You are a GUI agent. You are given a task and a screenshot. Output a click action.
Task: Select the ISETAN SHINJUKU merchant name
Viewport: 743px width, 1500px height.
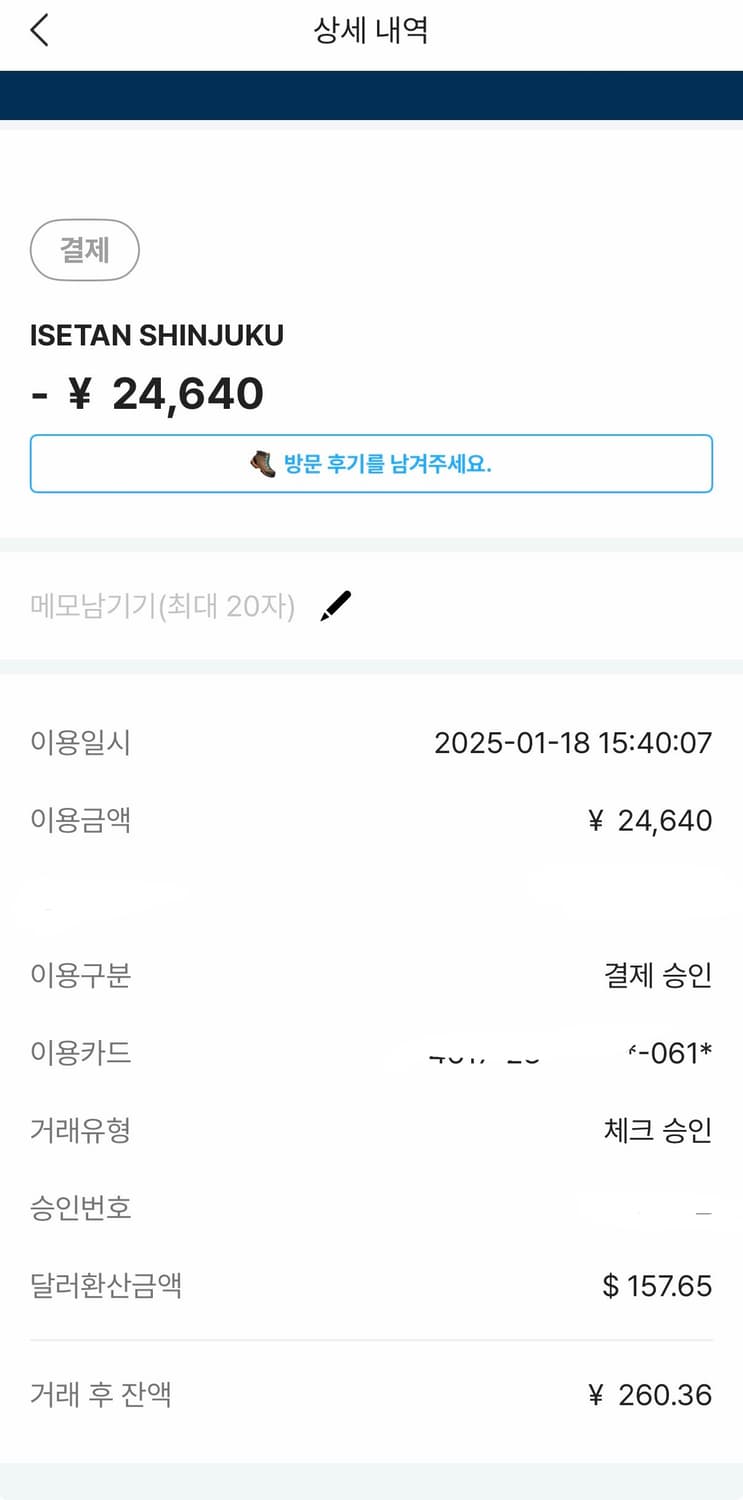(155, 336)
